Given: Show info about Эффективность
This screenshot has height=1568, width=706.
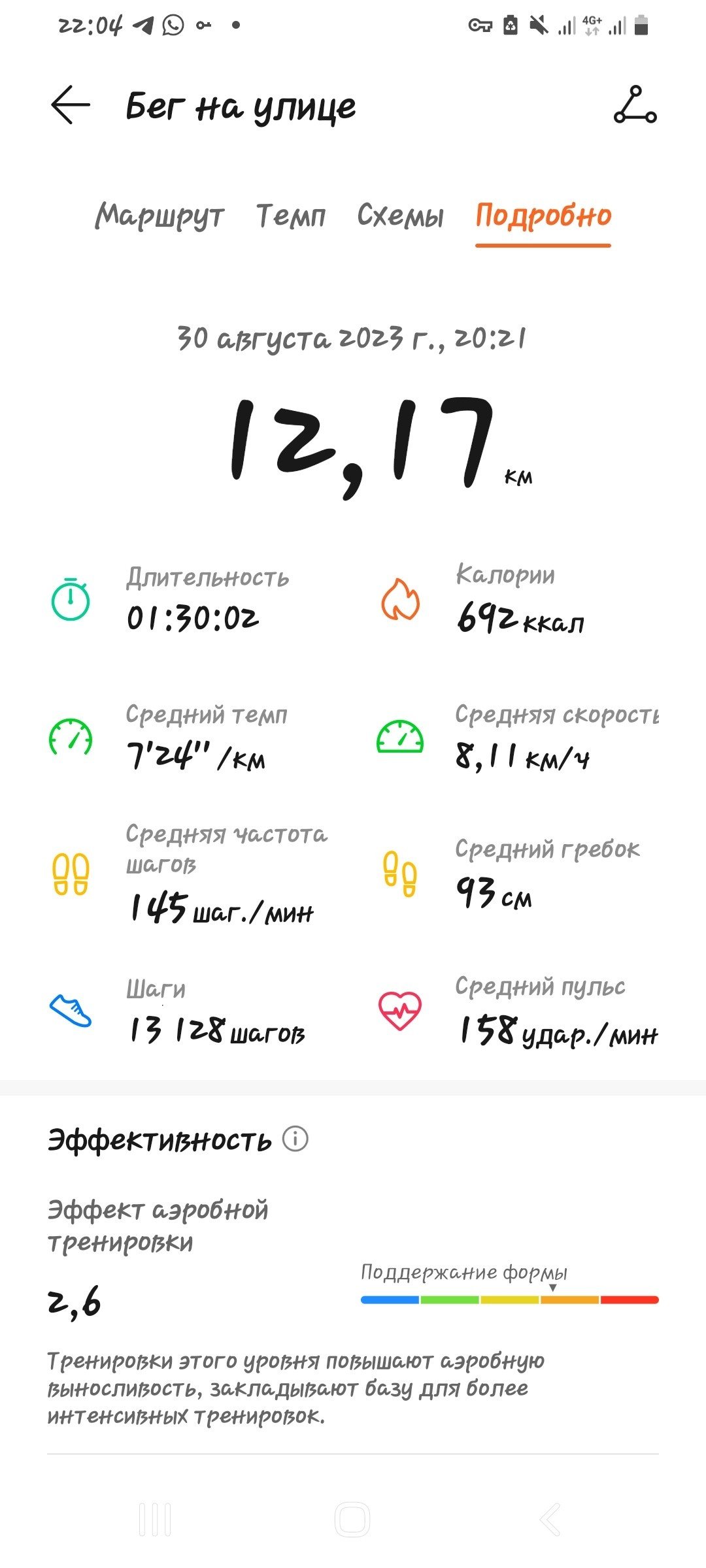Looking at the screenshot, I should pos(295,1139).
